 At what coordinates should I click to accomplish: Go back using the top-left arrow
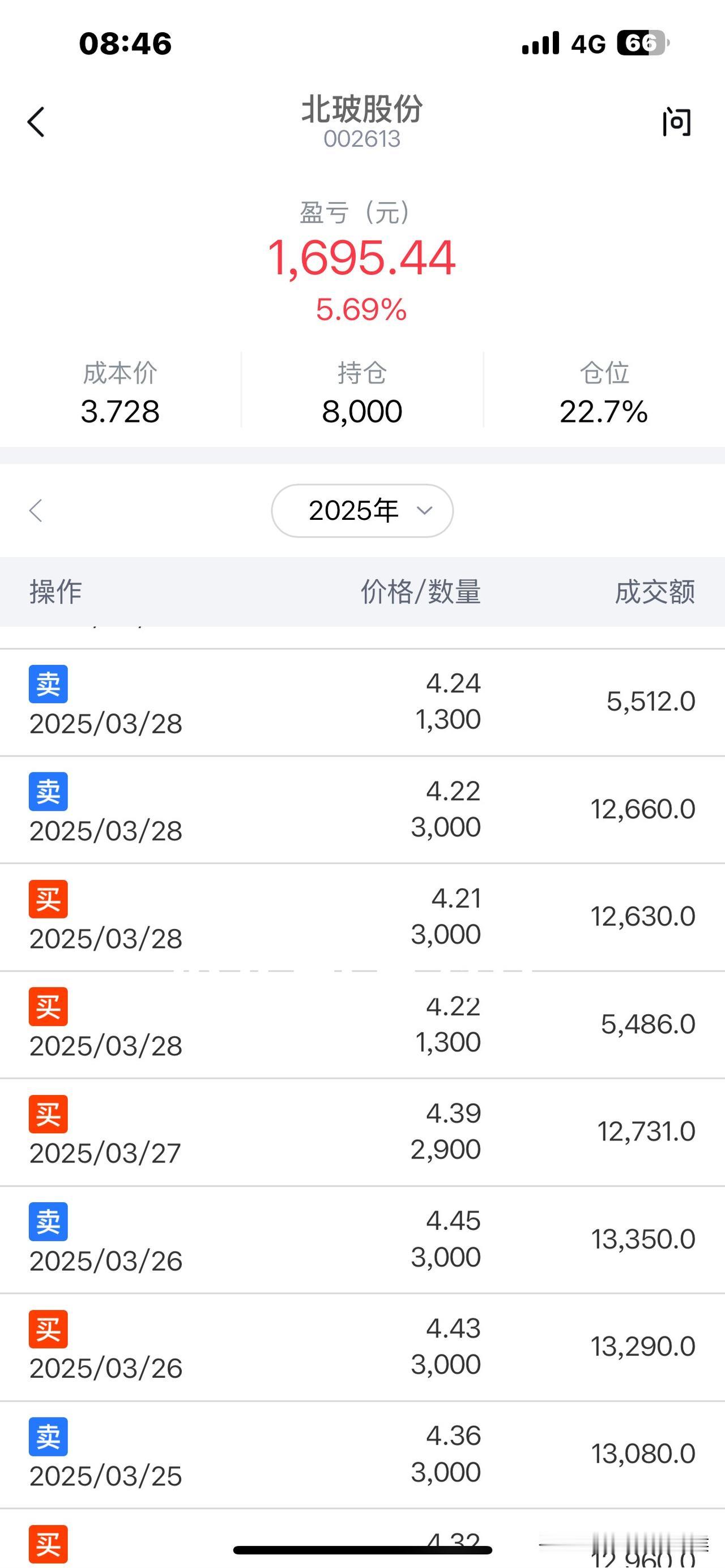pos(36,122)
